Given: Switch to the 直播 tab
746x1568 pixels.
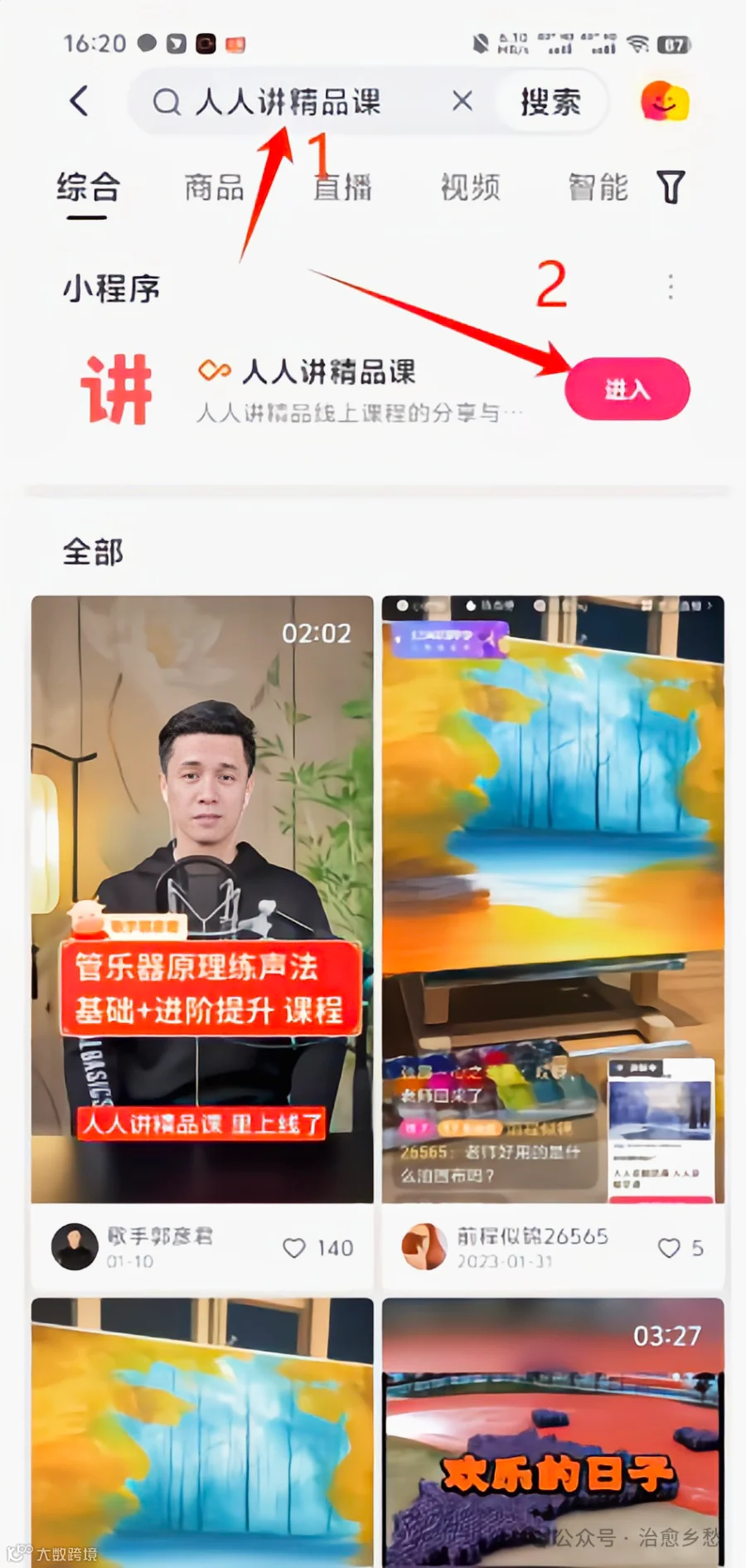Looking at the screenshot, I should (x=342, y=187).
